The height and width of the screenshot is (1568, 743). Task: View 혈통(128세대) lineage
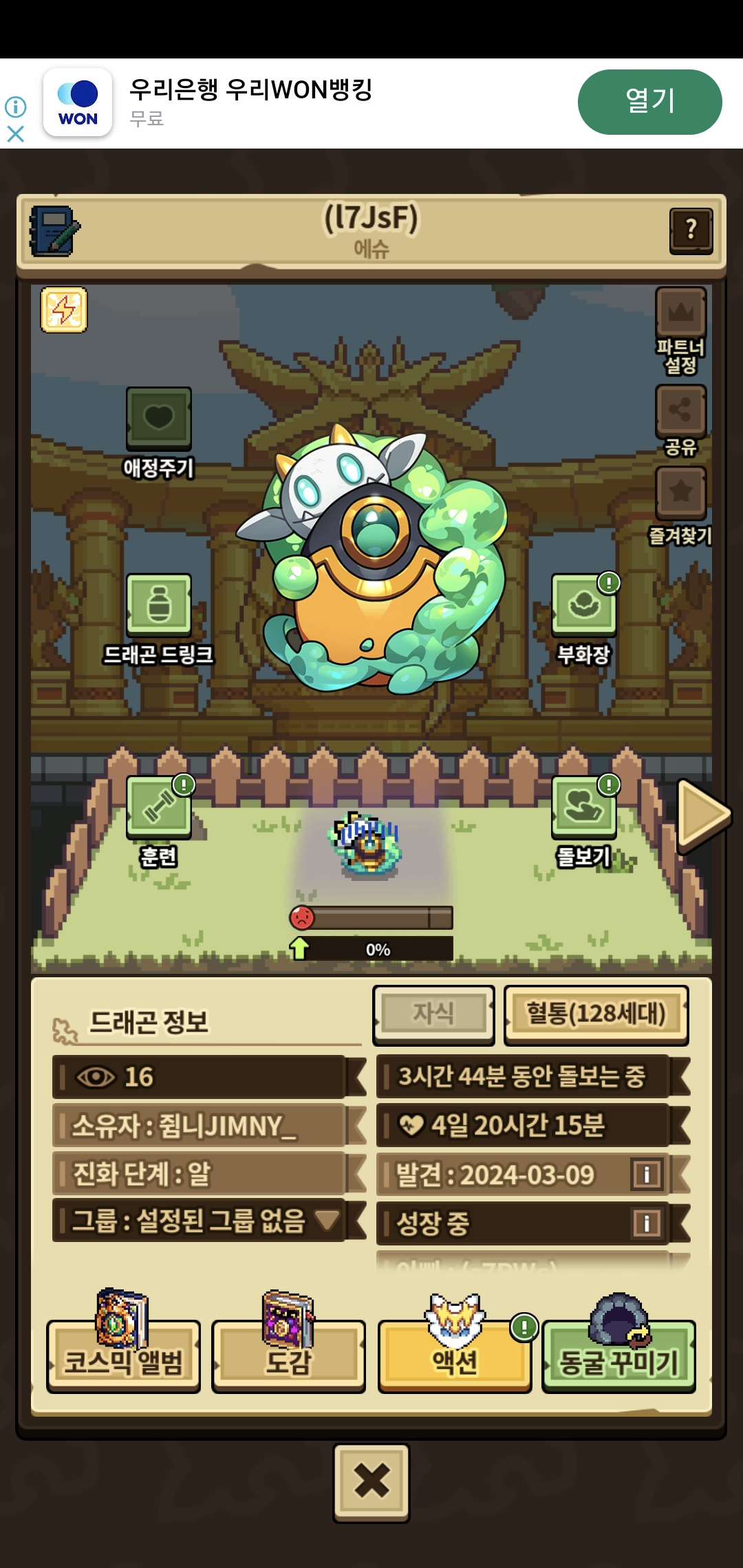click(x=596, y=1014)
